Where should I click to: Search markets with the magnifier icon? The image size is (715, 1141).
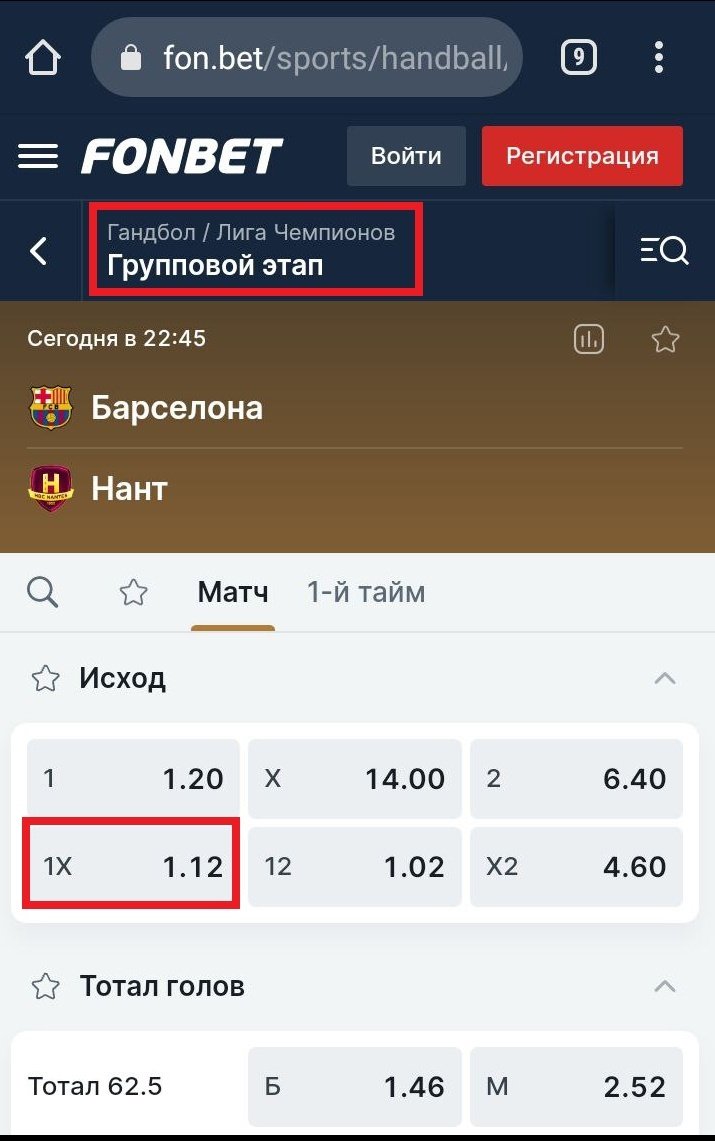43,592
